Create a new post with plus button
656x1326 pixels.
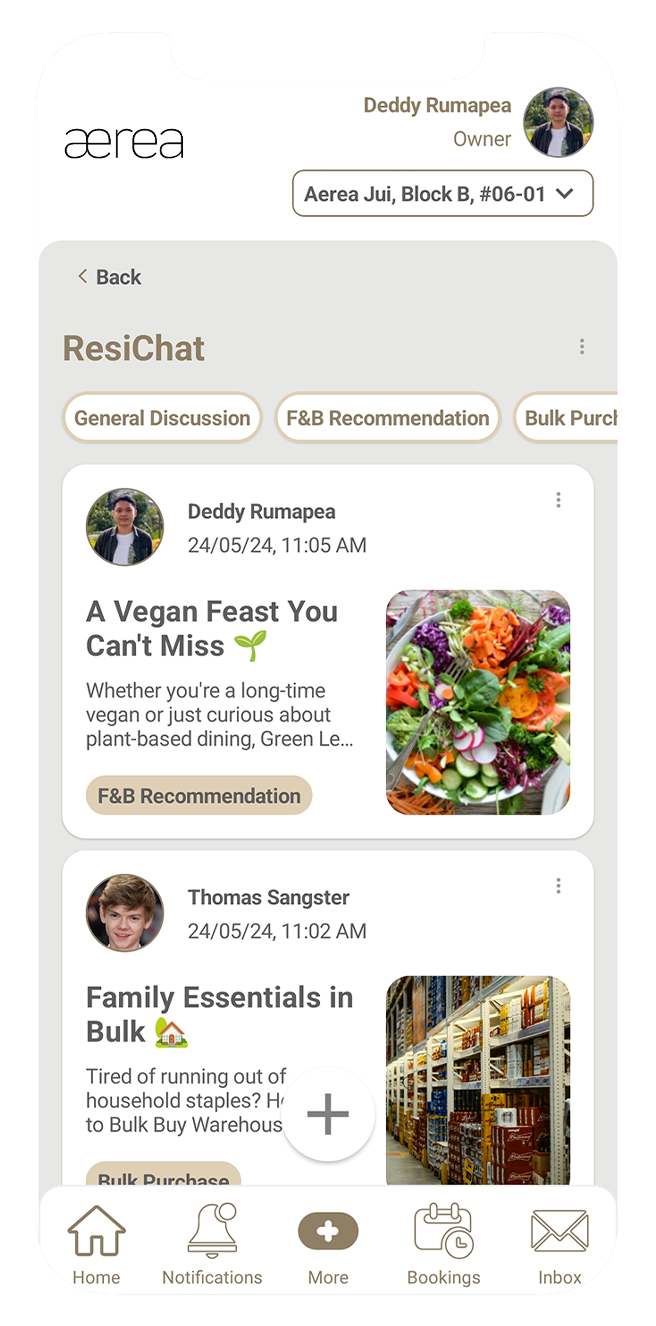point(328,1114)
